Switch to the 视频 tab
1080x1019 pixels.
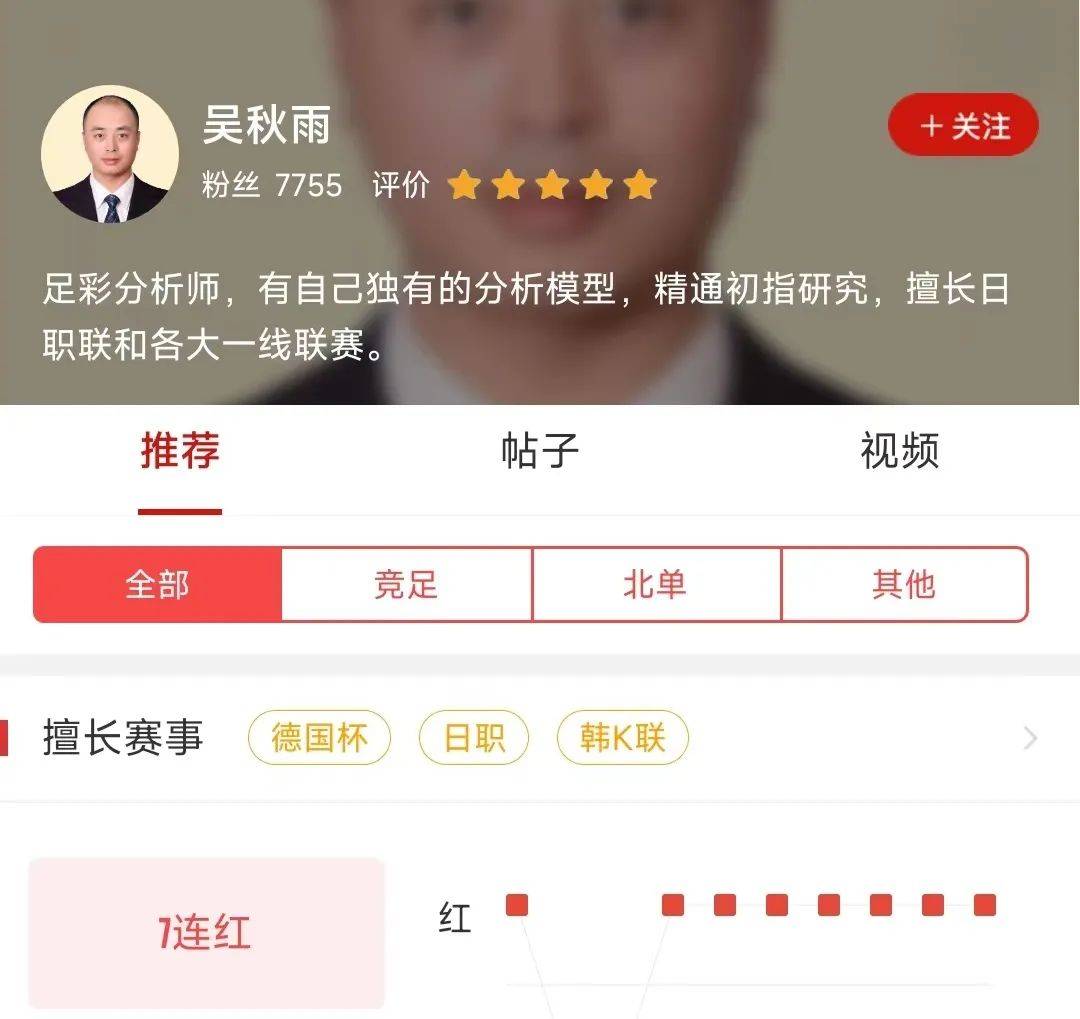pos(899,451)
